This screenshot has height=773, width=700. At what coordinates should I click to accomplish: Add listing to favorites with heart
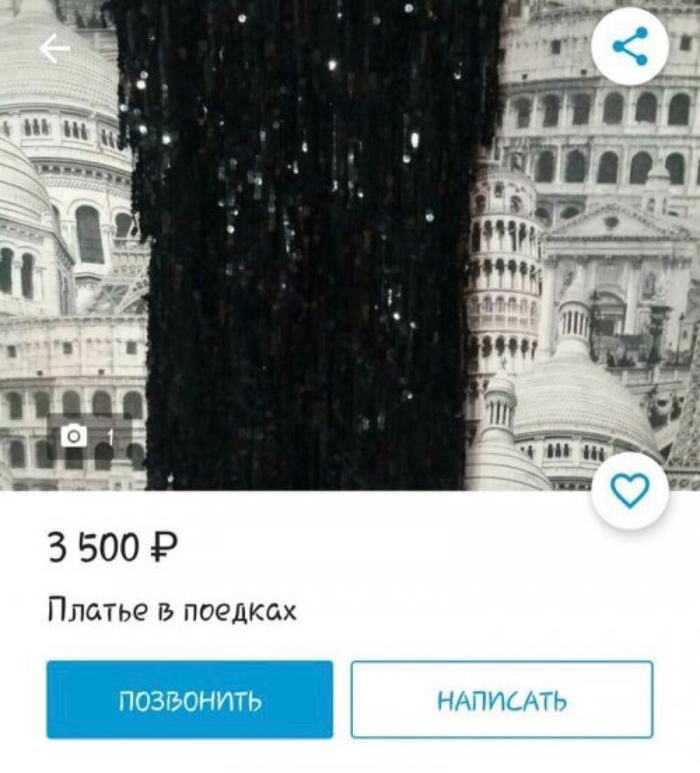(629, 490)
